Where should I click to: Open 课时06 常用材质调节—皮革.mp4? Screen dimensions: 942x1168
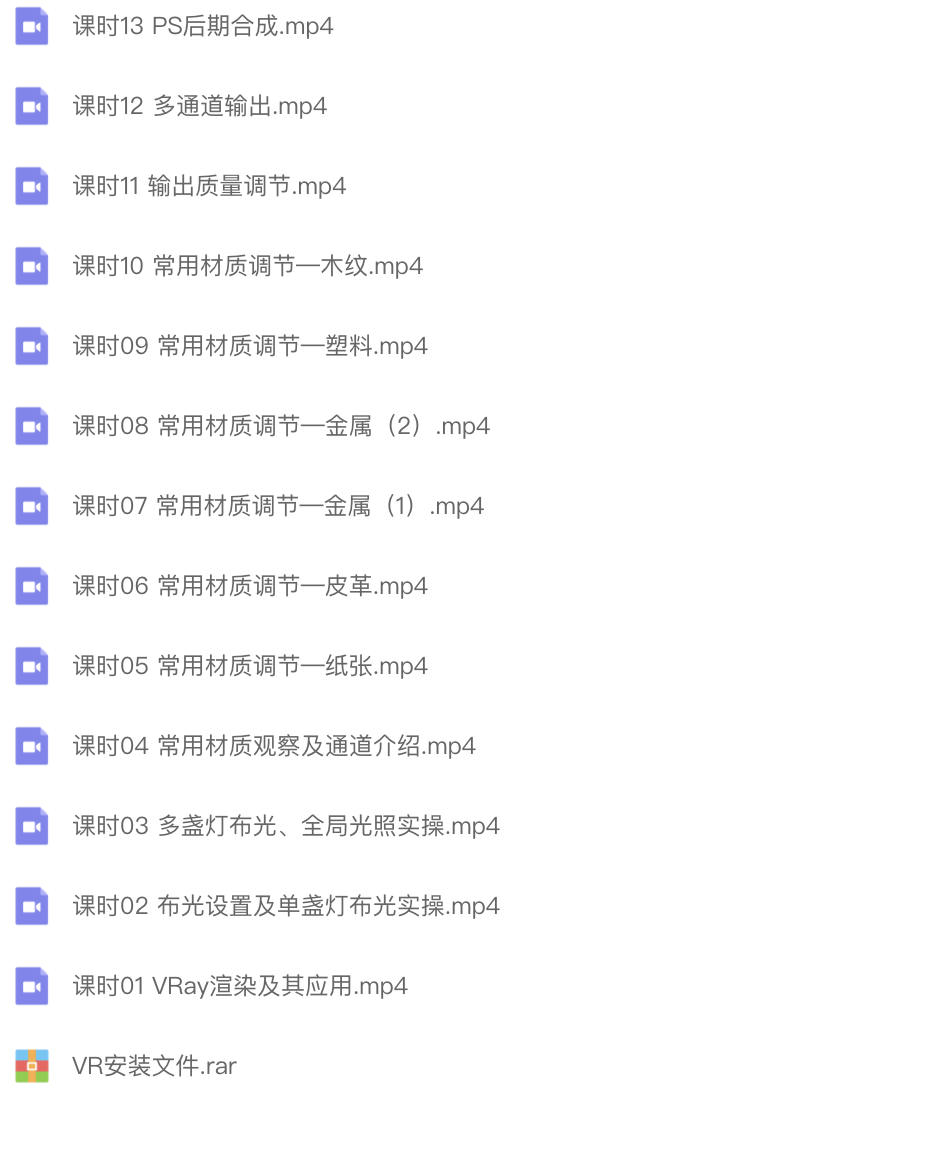pyautogui.click(x=250, y=586)
